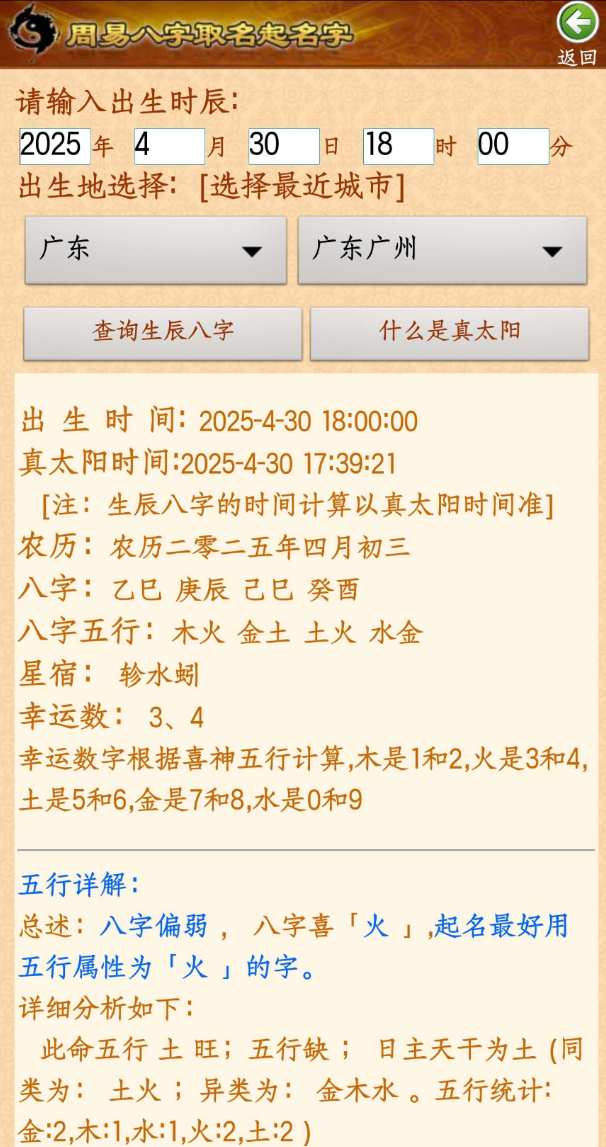Edit the birth year field
The image size is (606, 1147).
tap(55, 146)
